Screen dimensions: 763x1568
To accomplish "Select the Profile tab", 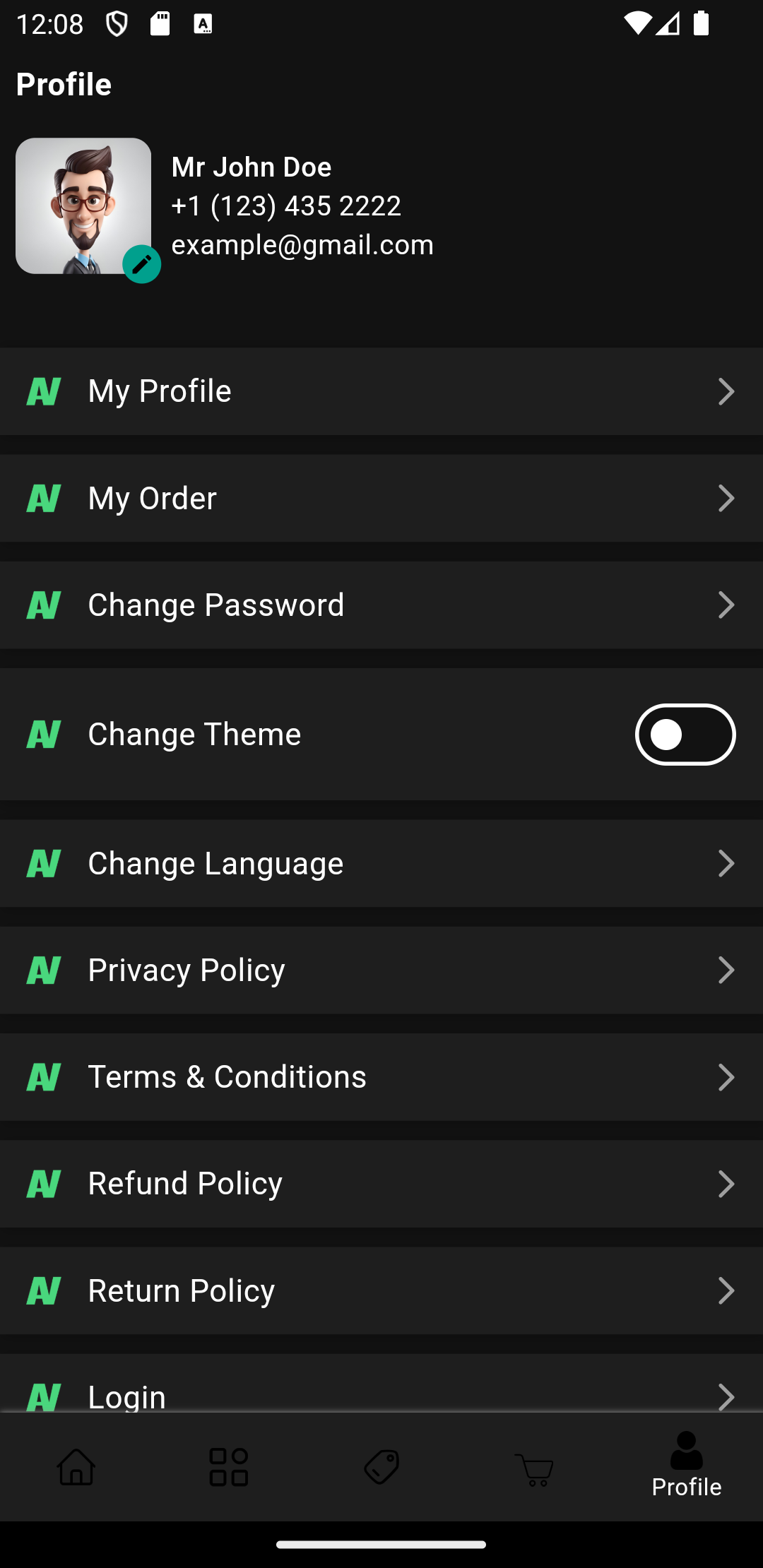I will click(686, 1466).
